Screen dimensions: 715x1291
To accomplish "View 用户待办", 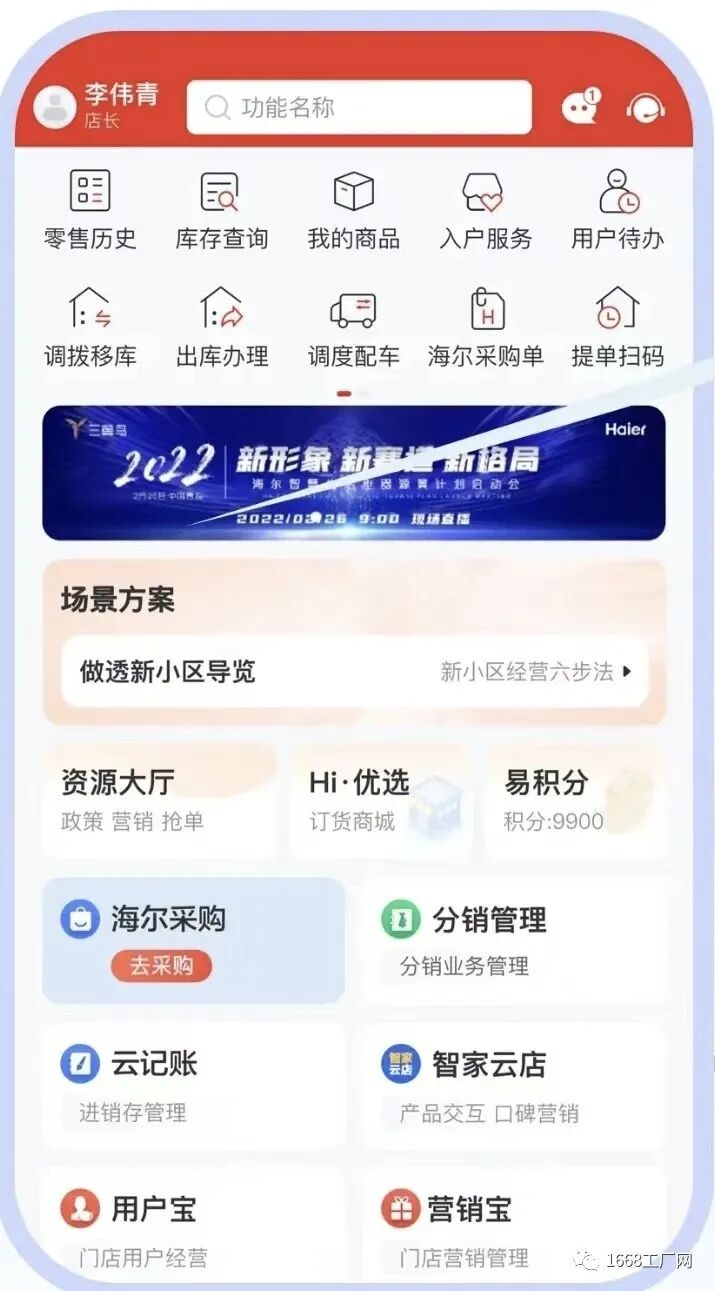I will coord(617,209).
